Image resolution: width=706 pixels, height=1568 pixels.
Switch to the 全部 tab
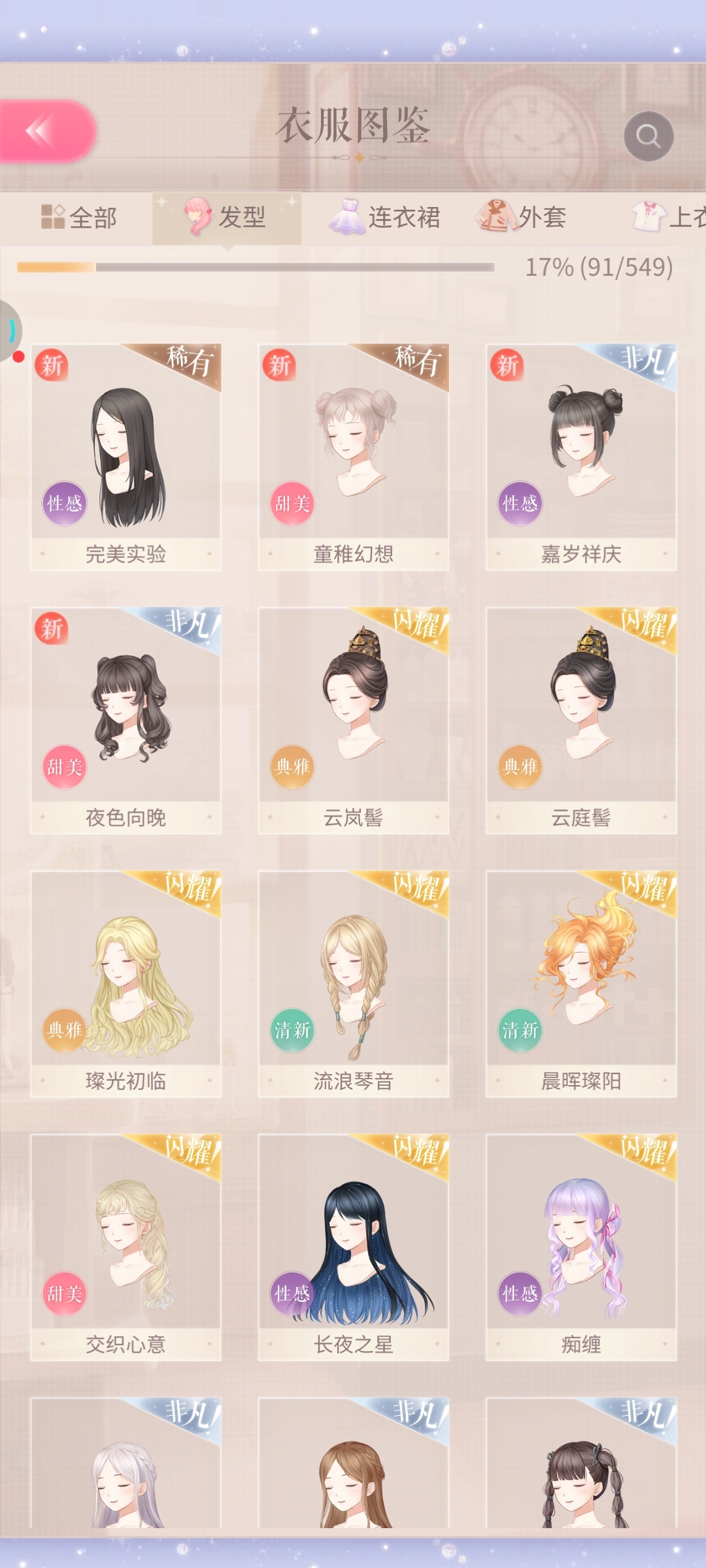point(79,218)
